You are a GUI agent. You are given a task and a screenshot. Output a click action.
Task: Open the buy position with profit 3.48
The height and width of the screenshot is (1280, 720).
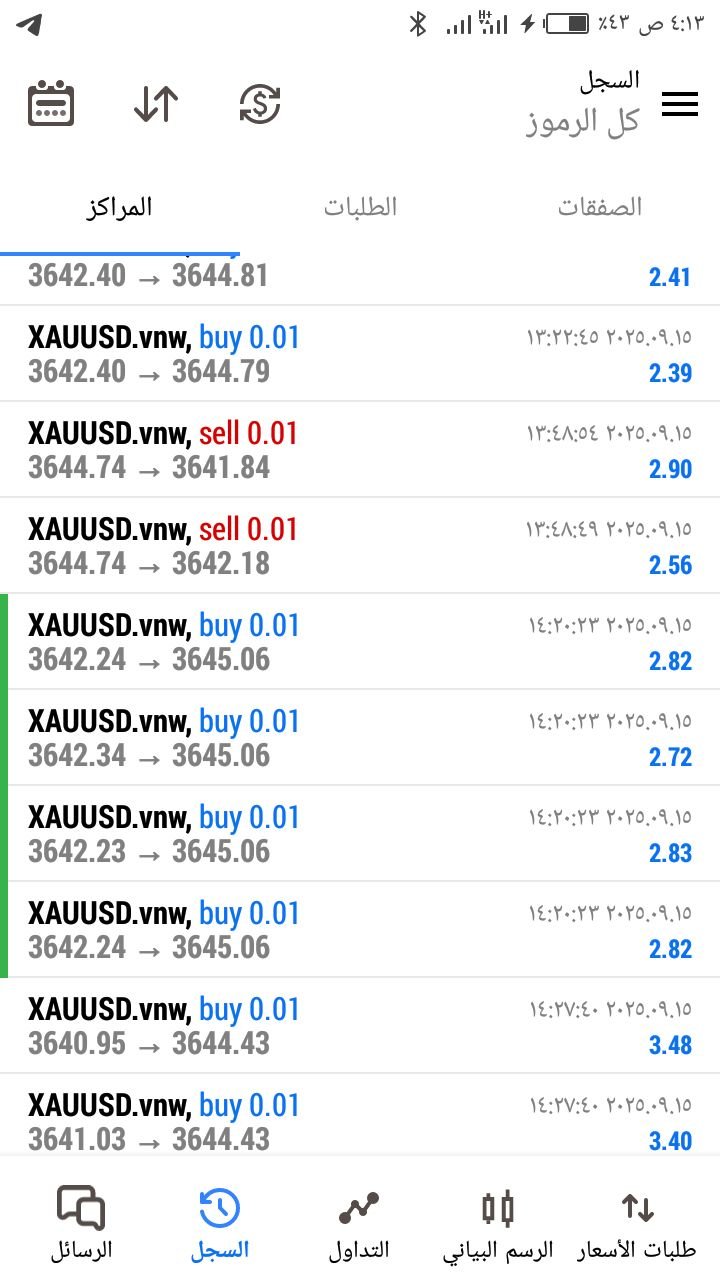point(360,1026)
